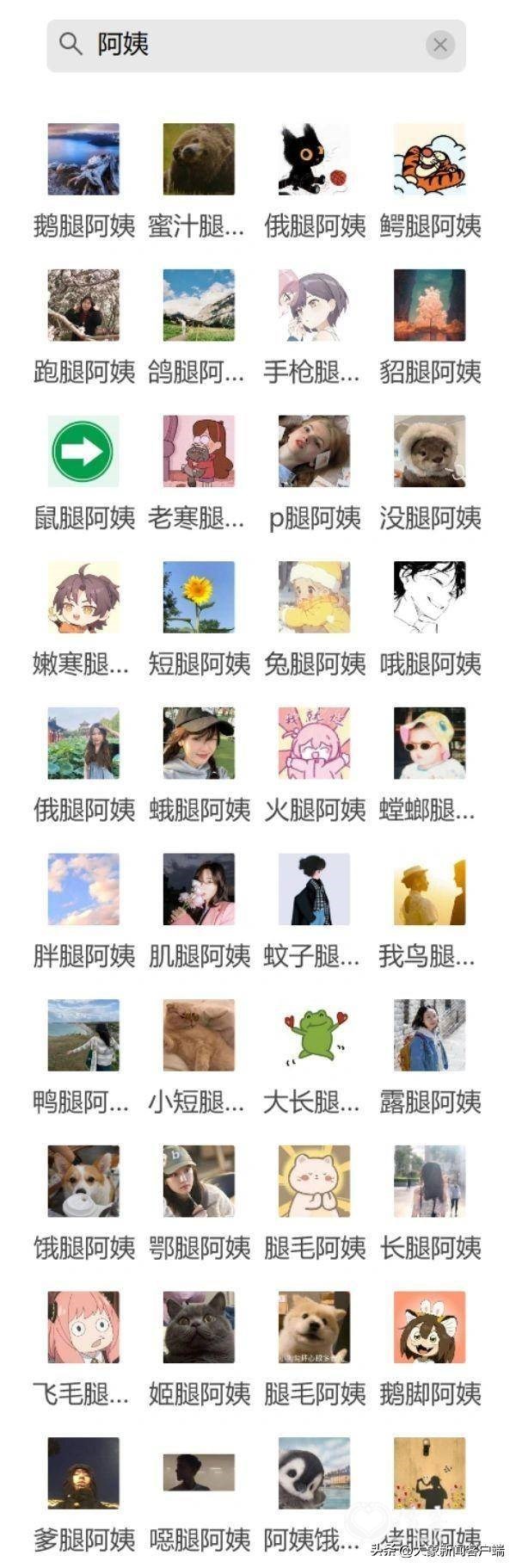Viewport: 516px width, 1568px height.
Task: Clear the search text
Action: coord(440,45)
